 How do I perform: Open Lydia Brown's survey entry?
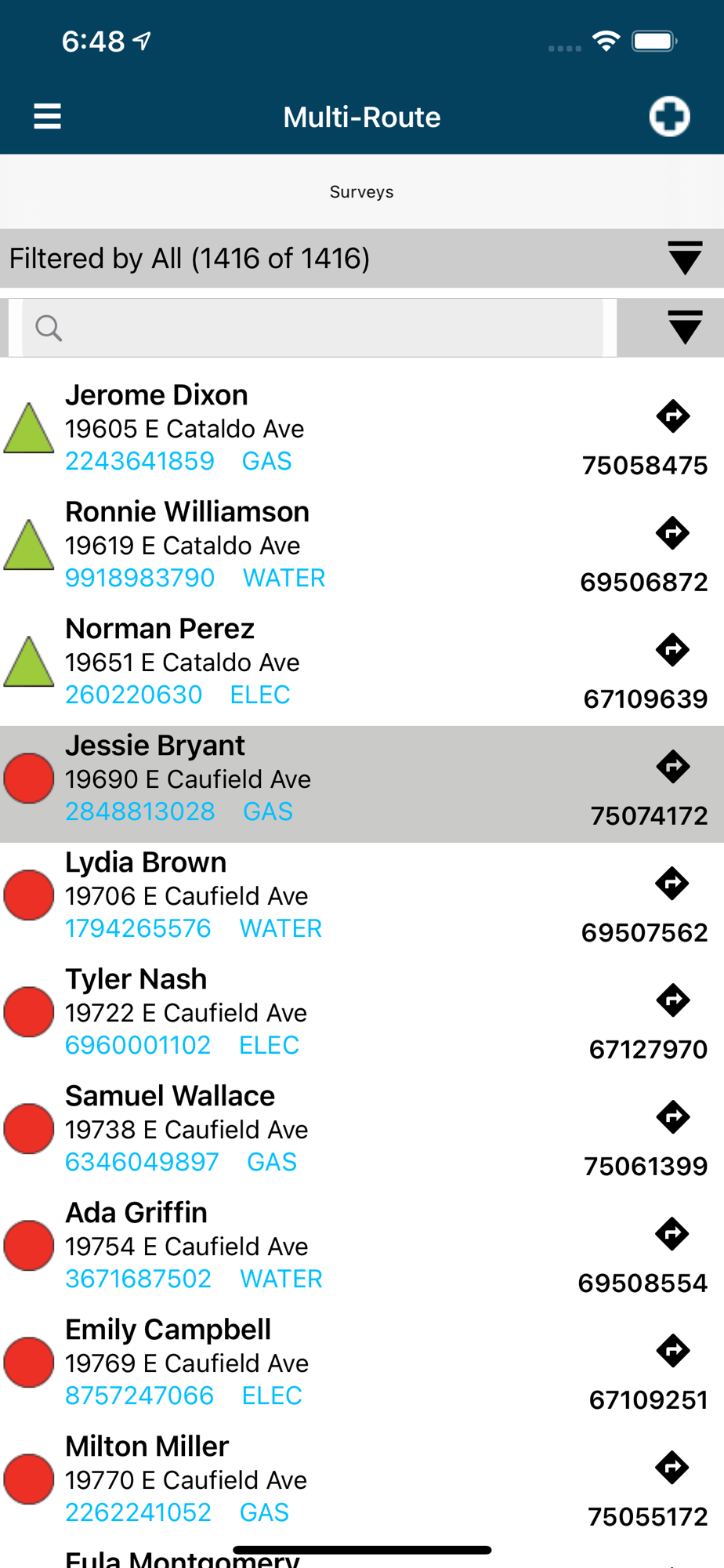click(362, 902)
